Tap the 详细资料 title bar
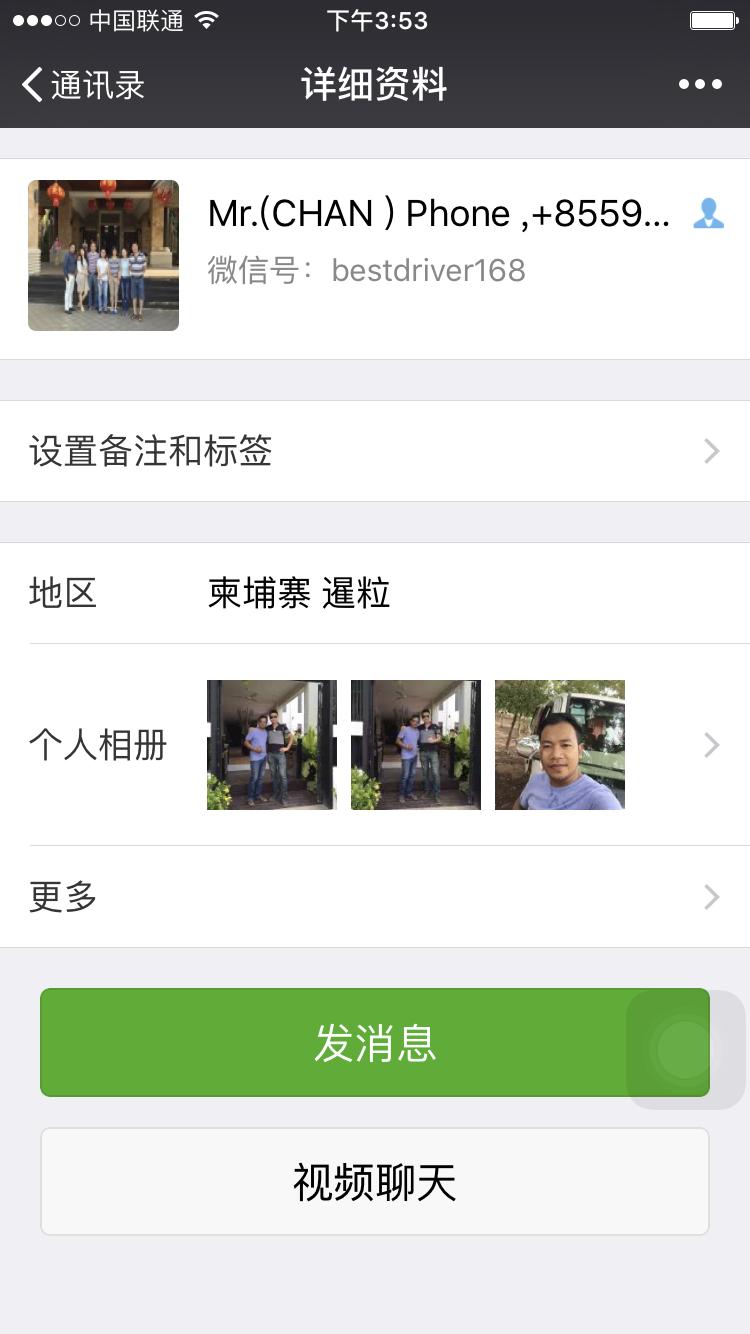750x1334 pixels. (x=375, y=85)
